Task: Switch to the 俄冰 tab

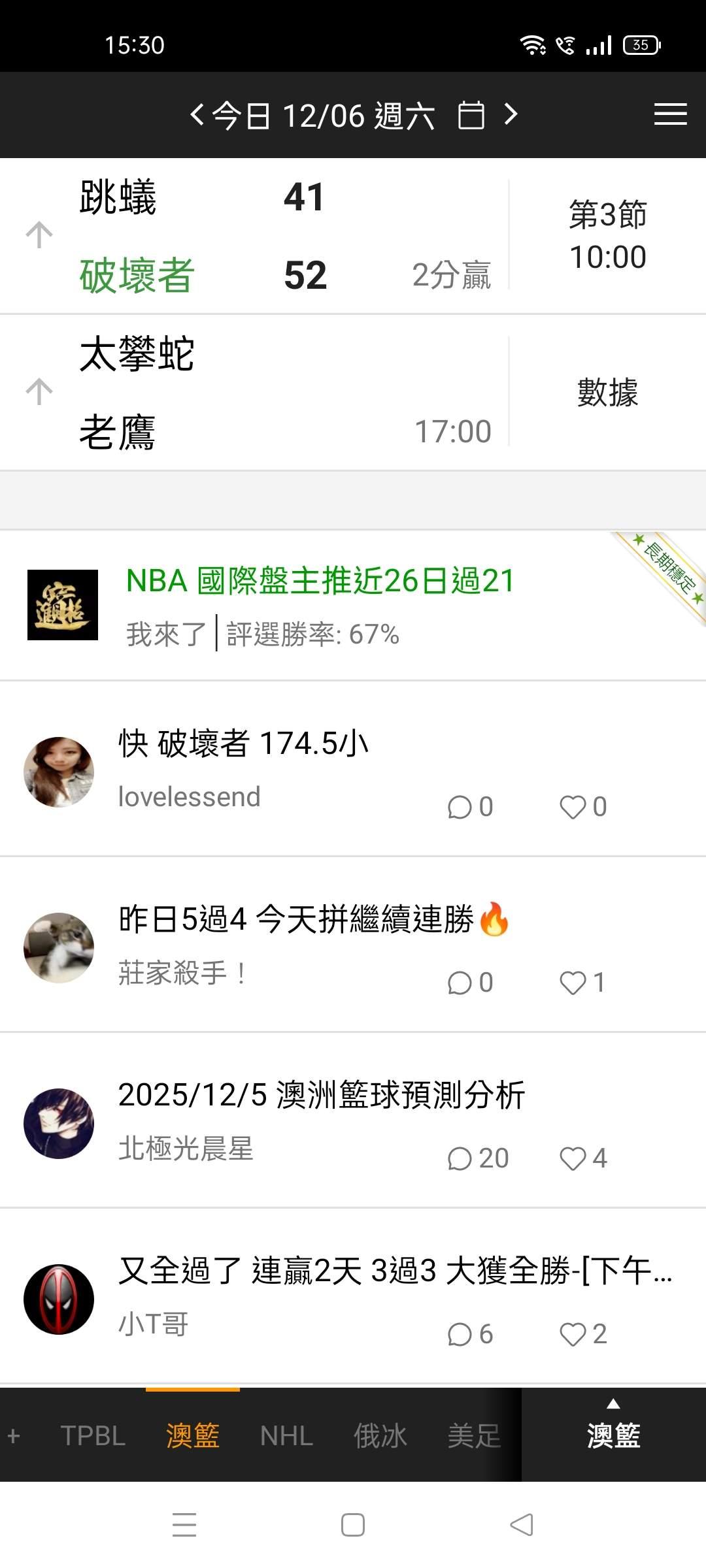Action: tap(380, 1436)
